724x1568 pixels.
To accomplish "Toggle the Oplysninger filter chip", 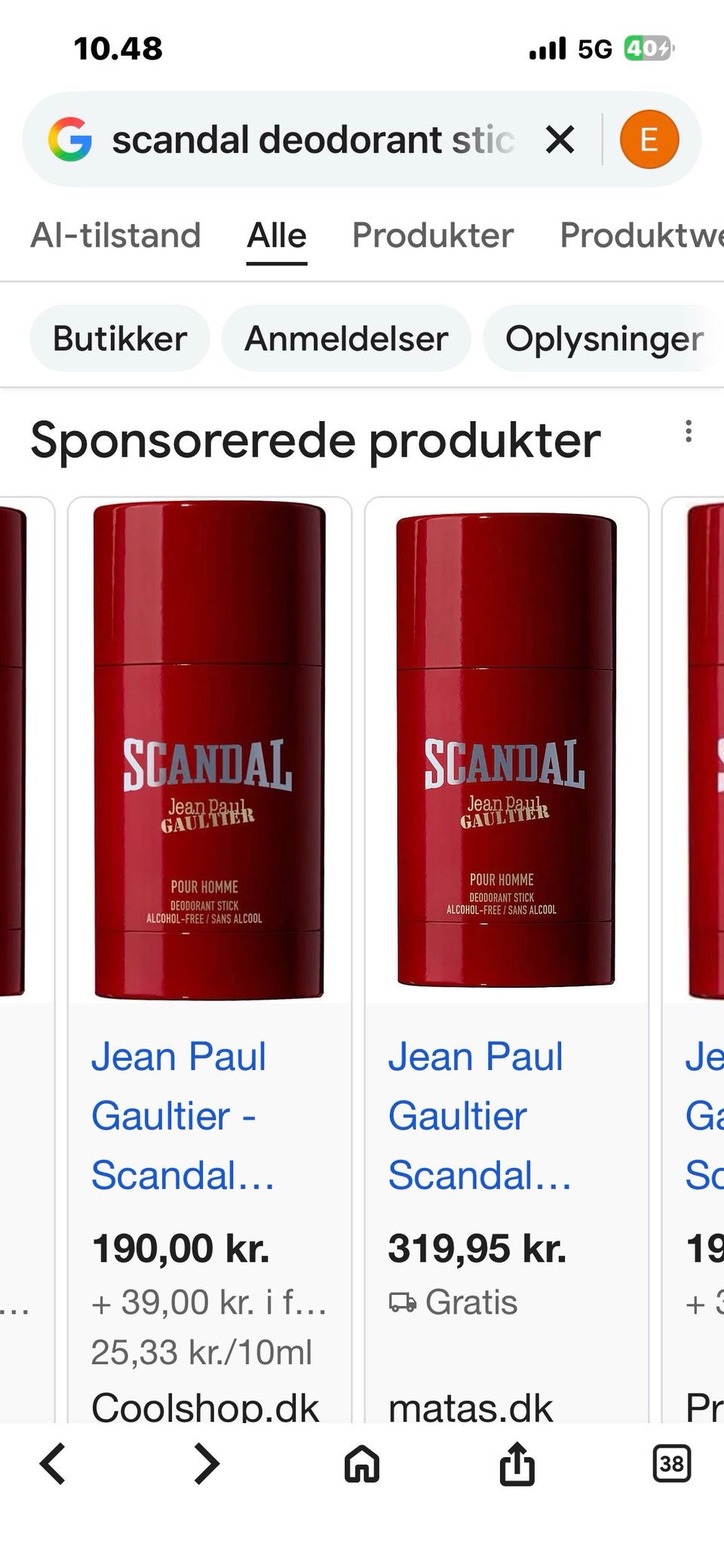I will (x=604, y=338).
